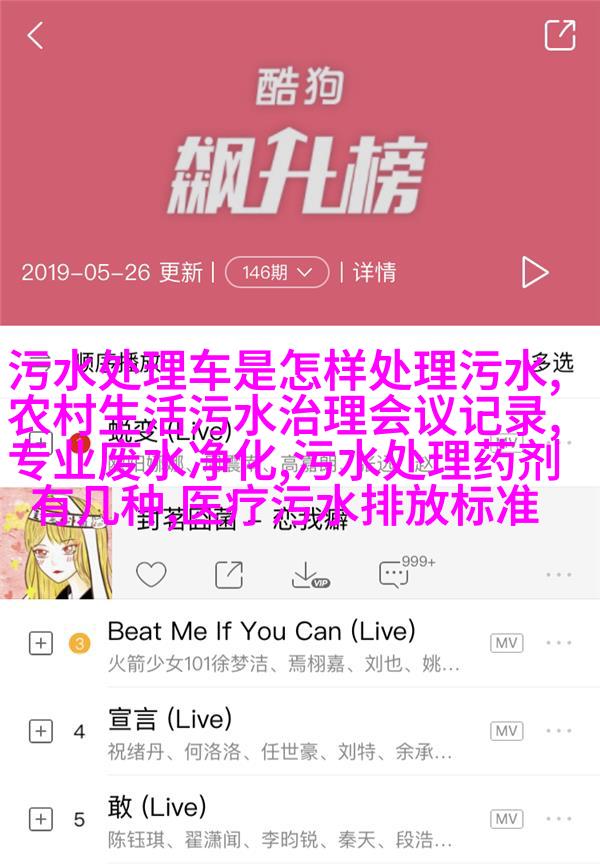The image size is (600, 864).
Task: Open more options in the expanded song's action row
Action: click(x=558, y=574)
